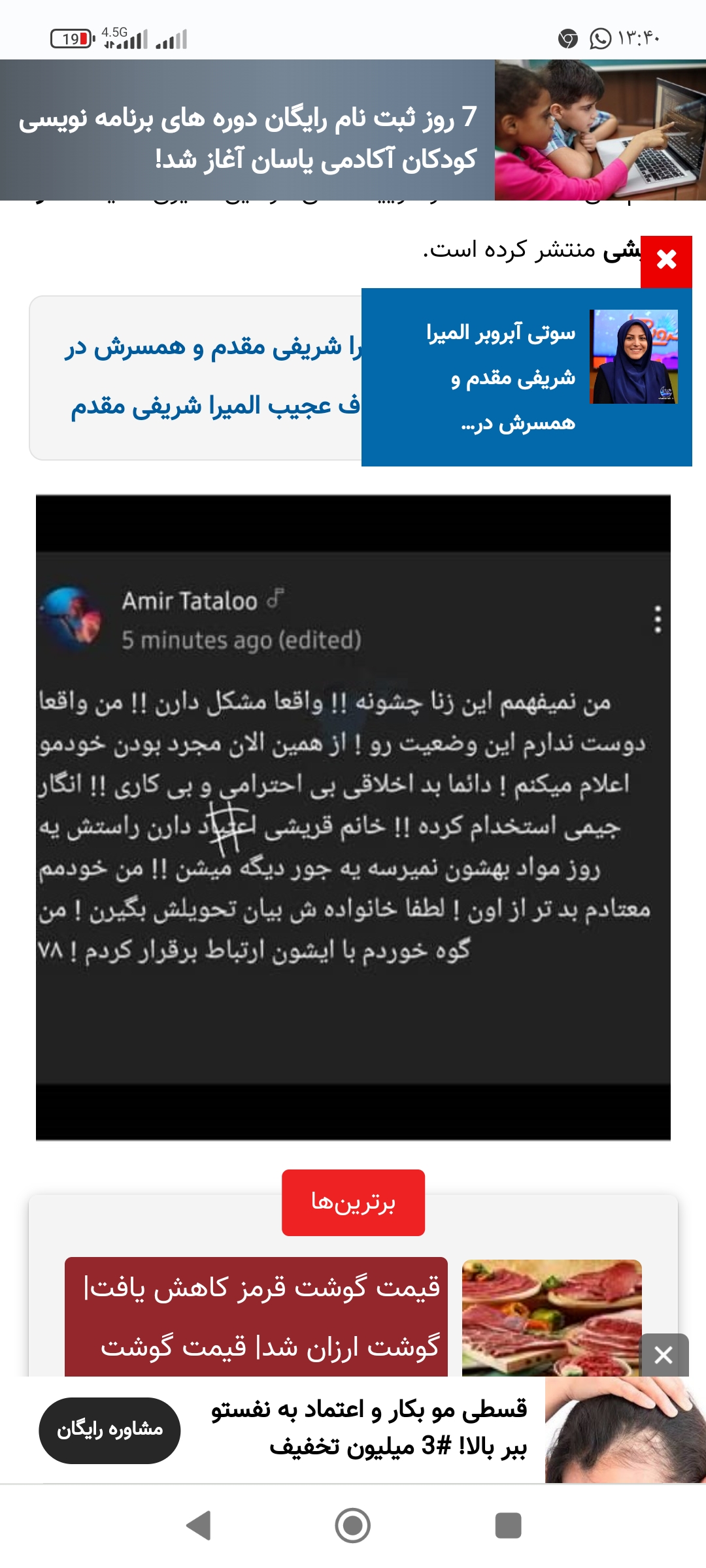Go back with the system back button

click(199, 1526)
